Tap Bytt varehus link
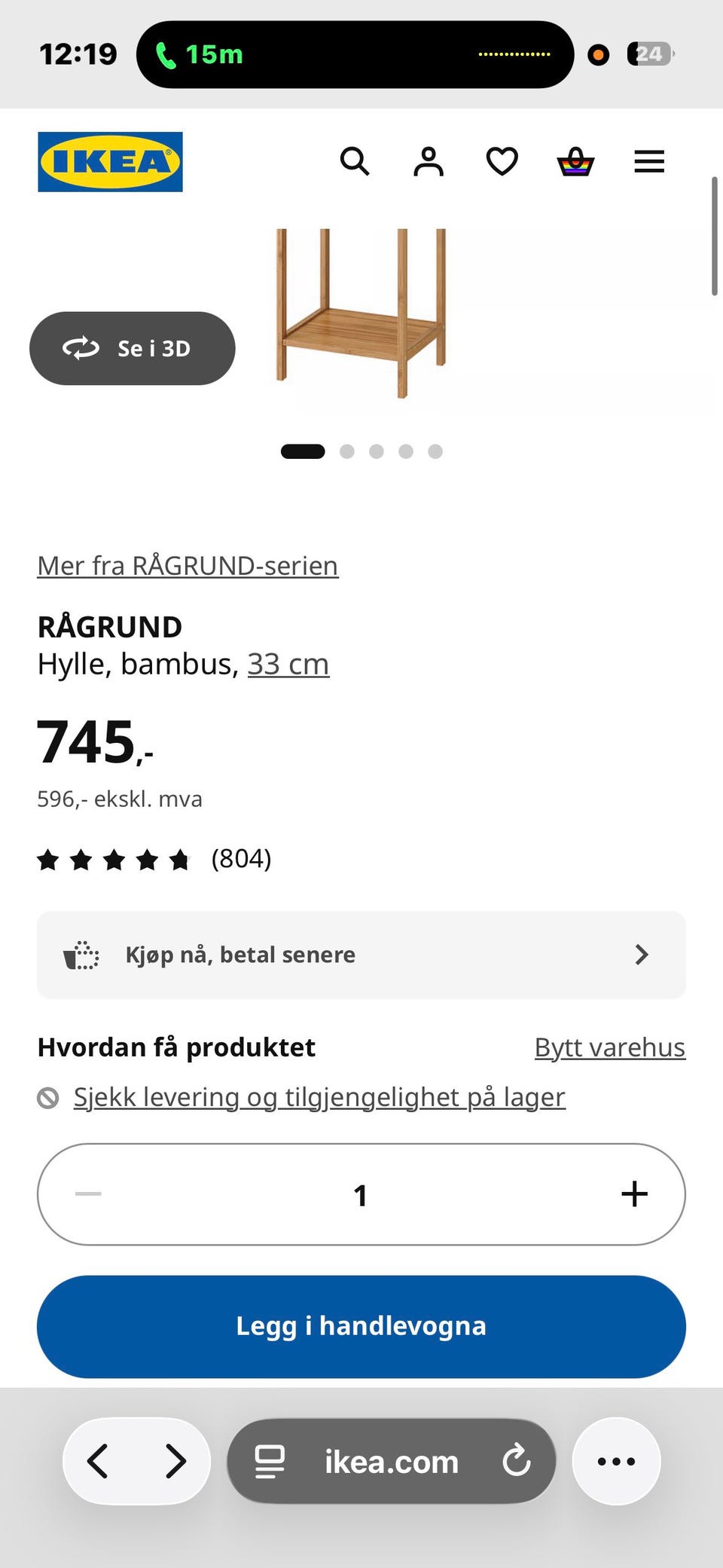Viewport: 723px width, 1568px height. click(x=610, y=1047)
